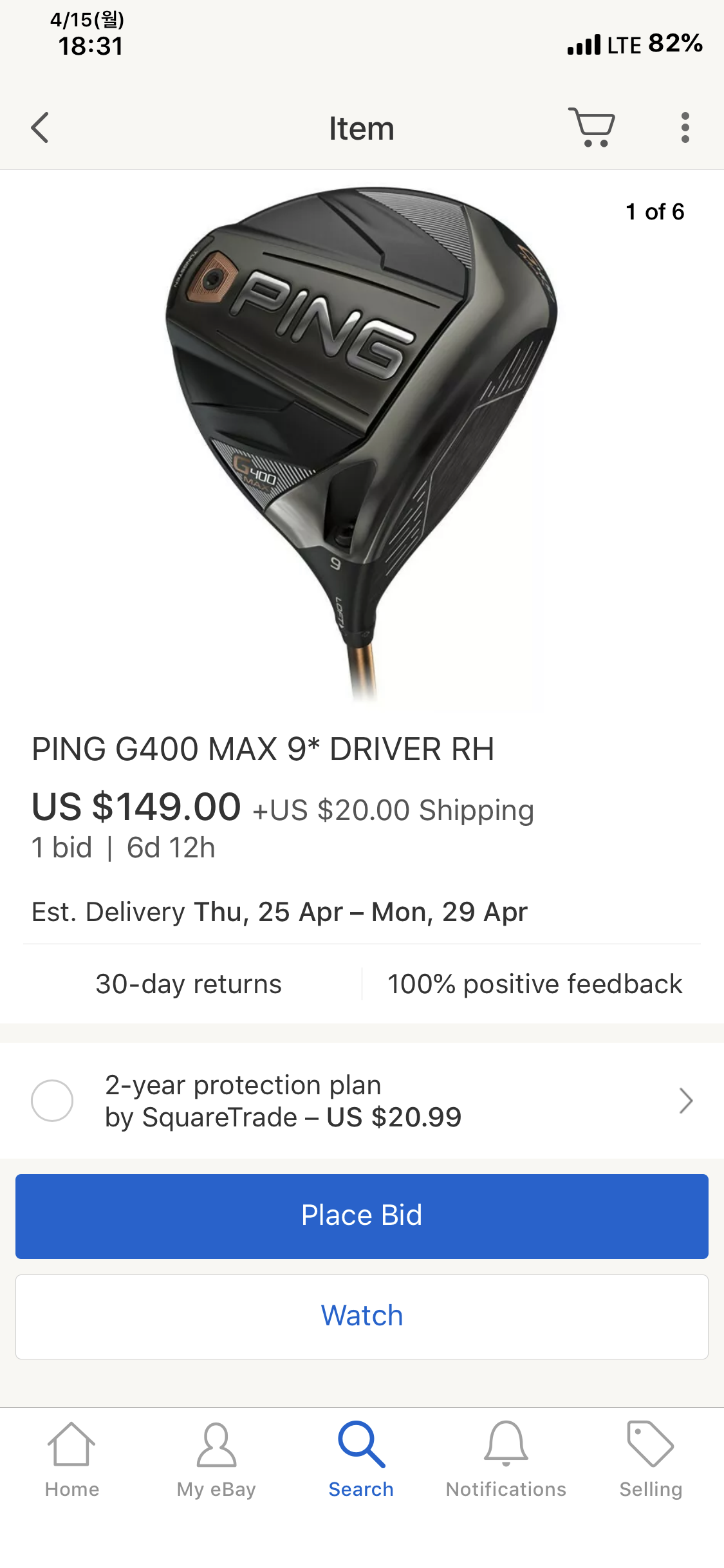Check the Notifications tab
This screenshot has height=1568, width=724.
[506, 1461]
